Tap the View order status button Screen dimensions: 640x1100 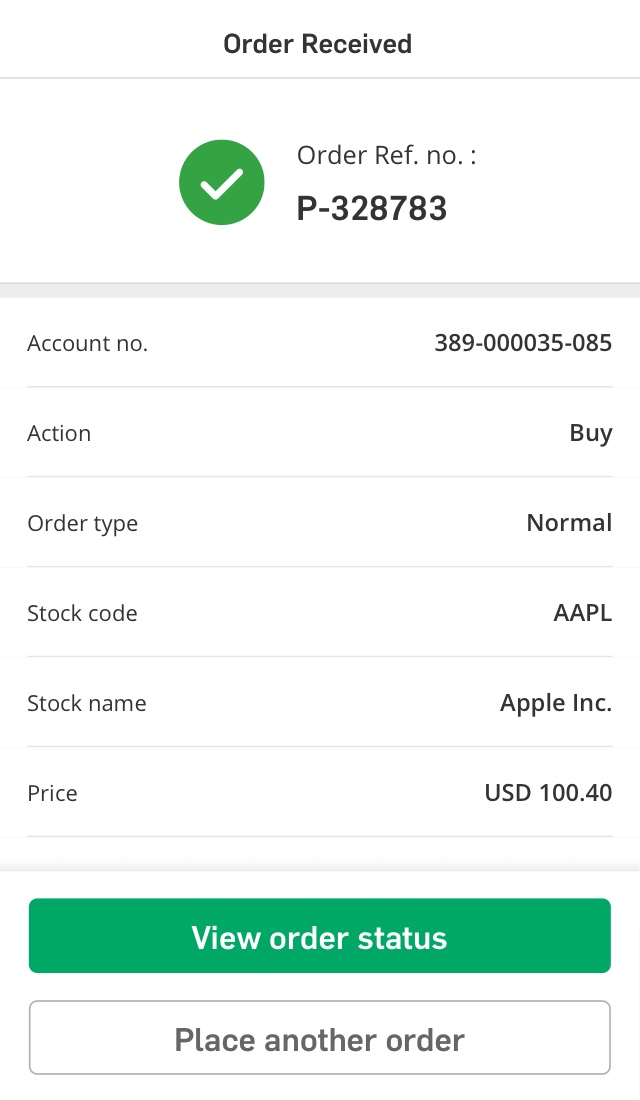[x=320, y=936]
